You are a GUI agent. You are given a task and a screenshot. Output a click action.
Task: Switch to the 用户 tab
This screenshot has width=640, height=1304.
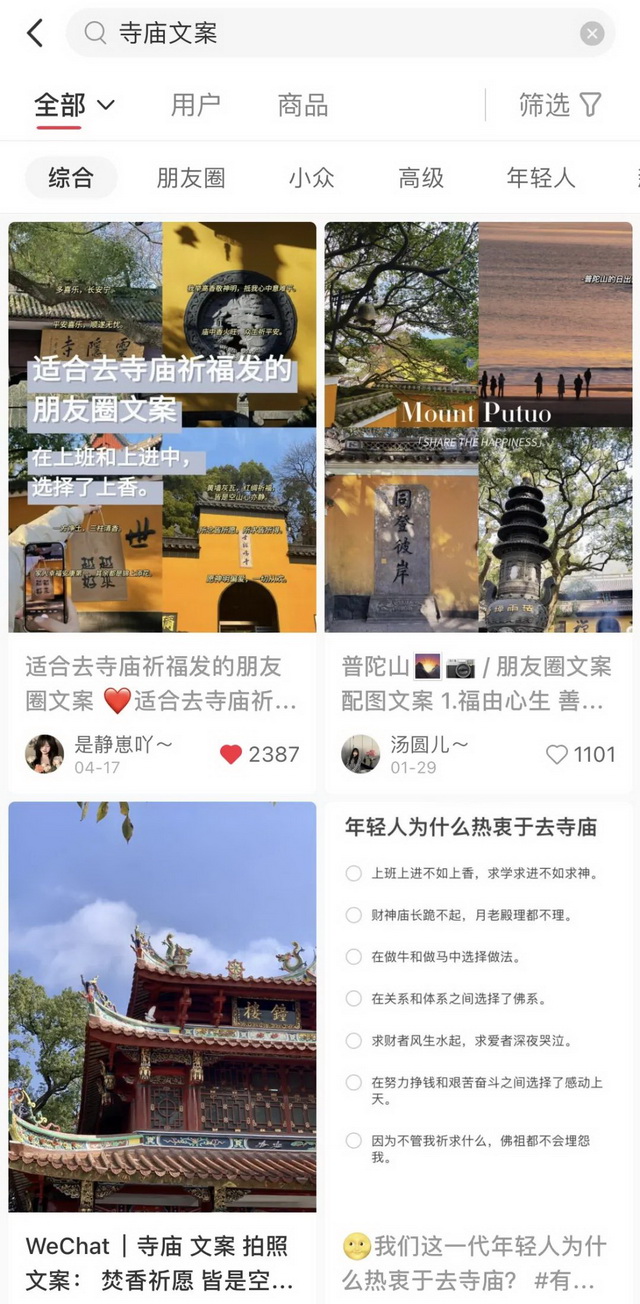coord(195,105)
